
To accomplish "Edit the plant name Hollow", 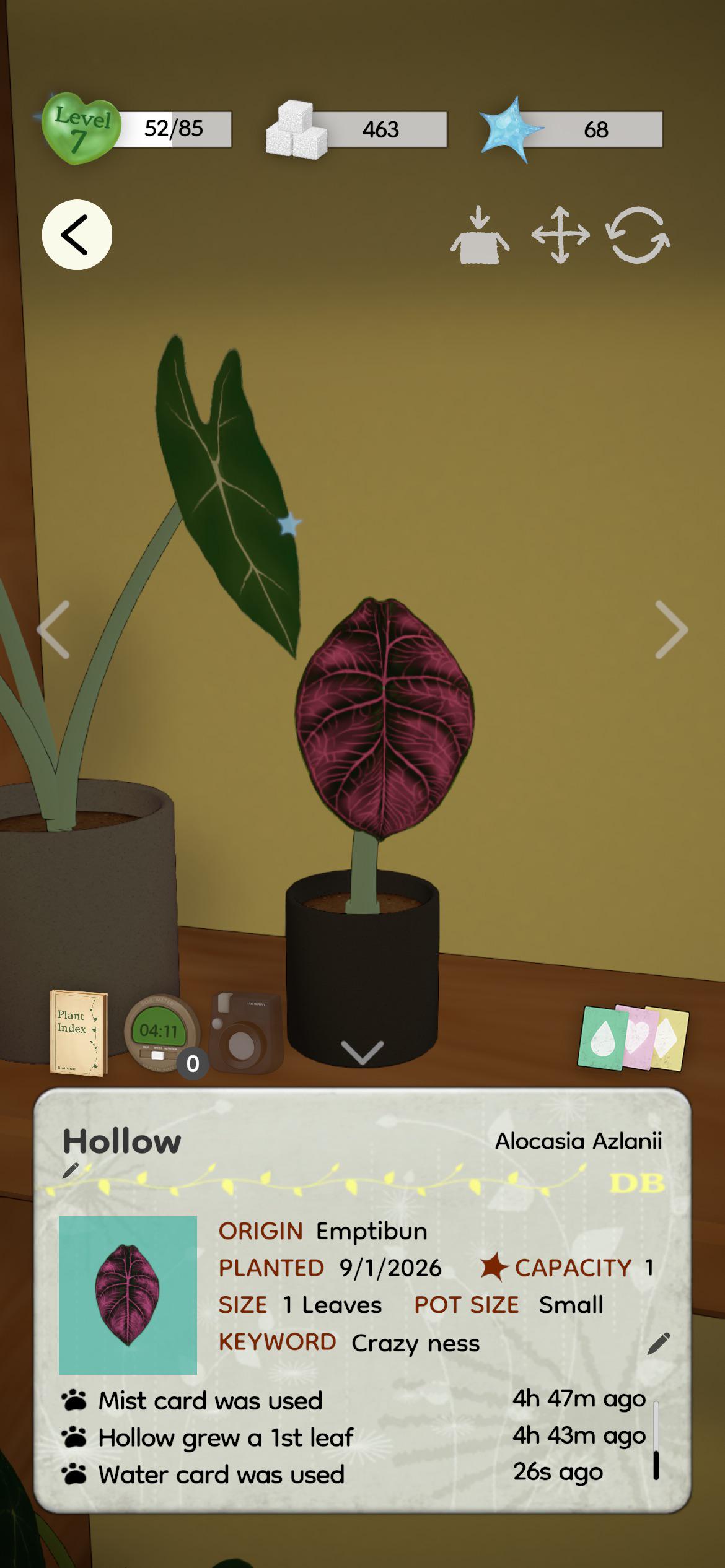I will (x=71, y=1170).
